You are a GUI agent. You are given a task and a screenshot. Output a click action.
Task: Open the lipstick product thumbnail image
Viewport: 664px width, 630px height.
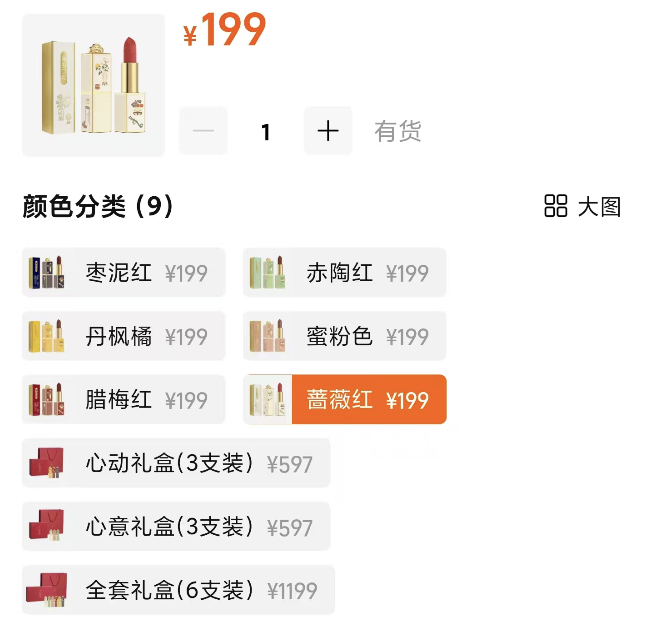(93, 85)
